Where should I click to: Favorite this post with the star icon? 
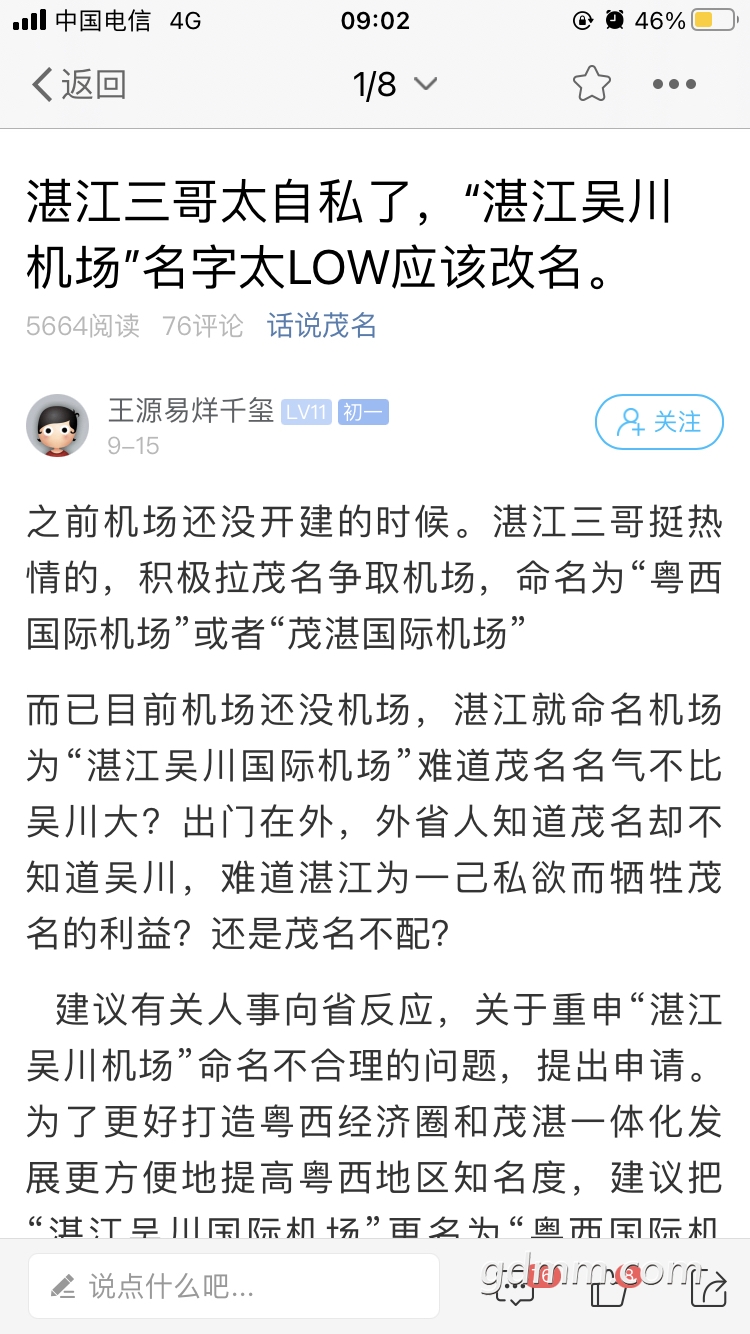tap(591, 84)
